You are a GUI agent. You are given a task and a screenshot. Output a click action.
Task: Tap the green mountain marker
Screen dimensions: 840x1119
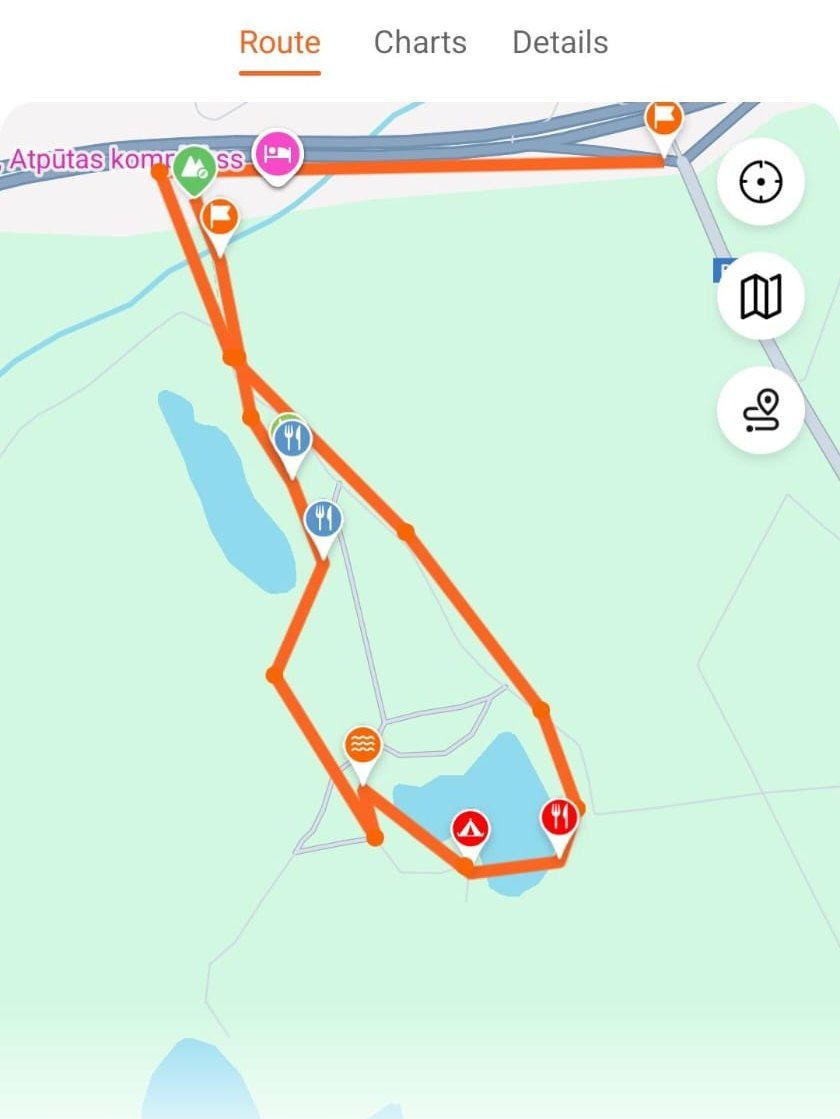click(x=194, y=169)
